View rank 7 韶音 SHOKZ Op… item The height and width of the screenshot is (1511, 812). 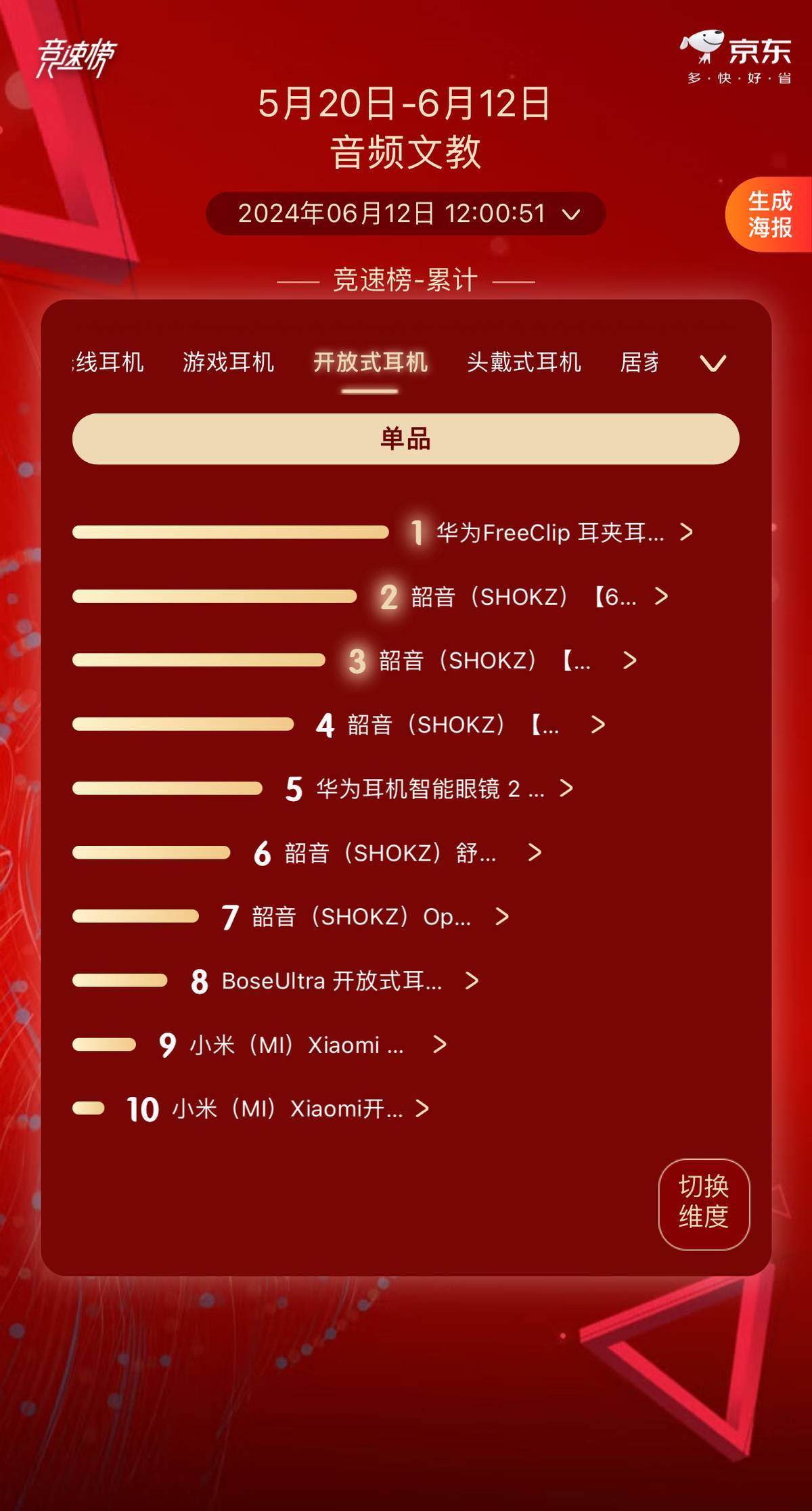[366, 917]
